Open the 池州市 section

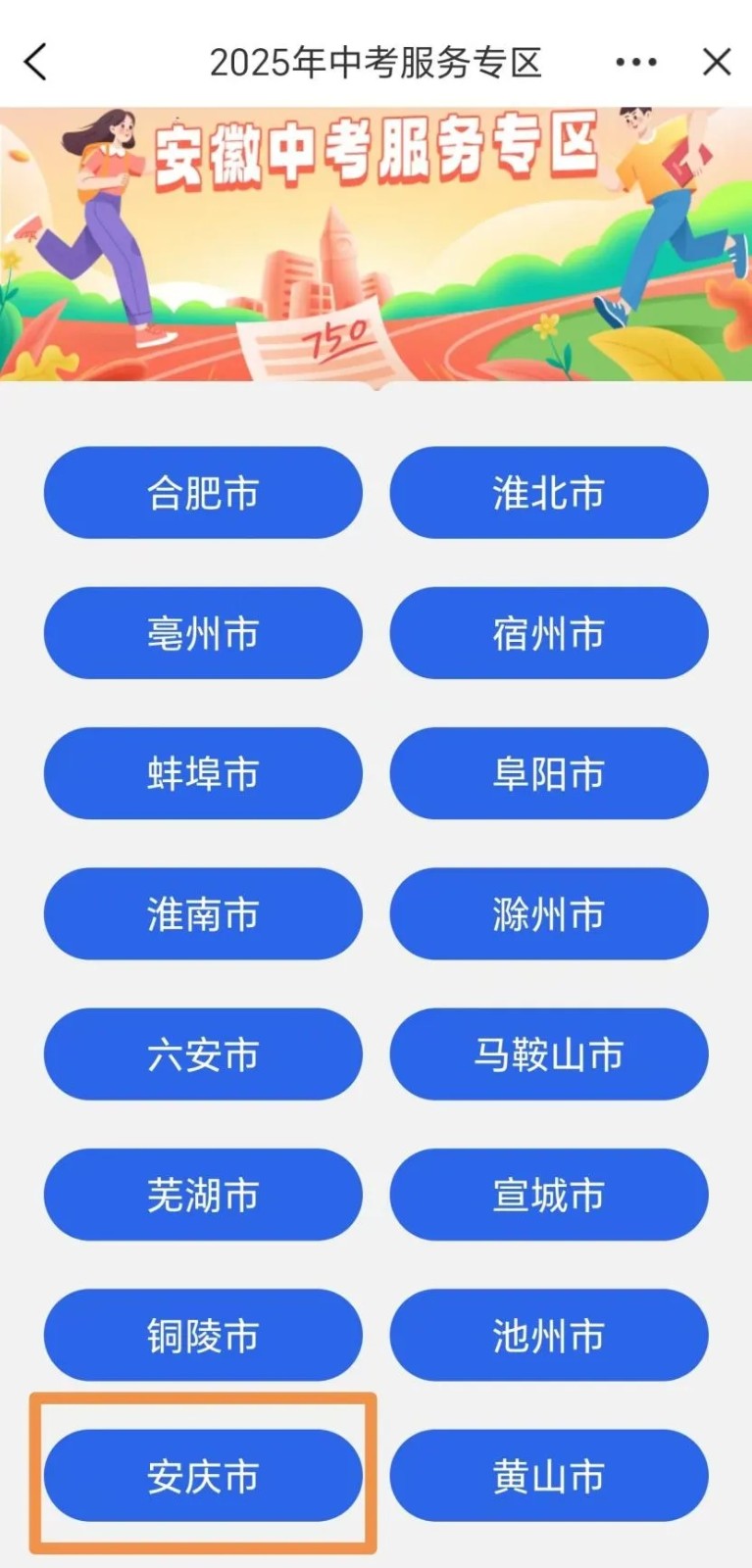pyautogui.click(x=549, y=1335)
